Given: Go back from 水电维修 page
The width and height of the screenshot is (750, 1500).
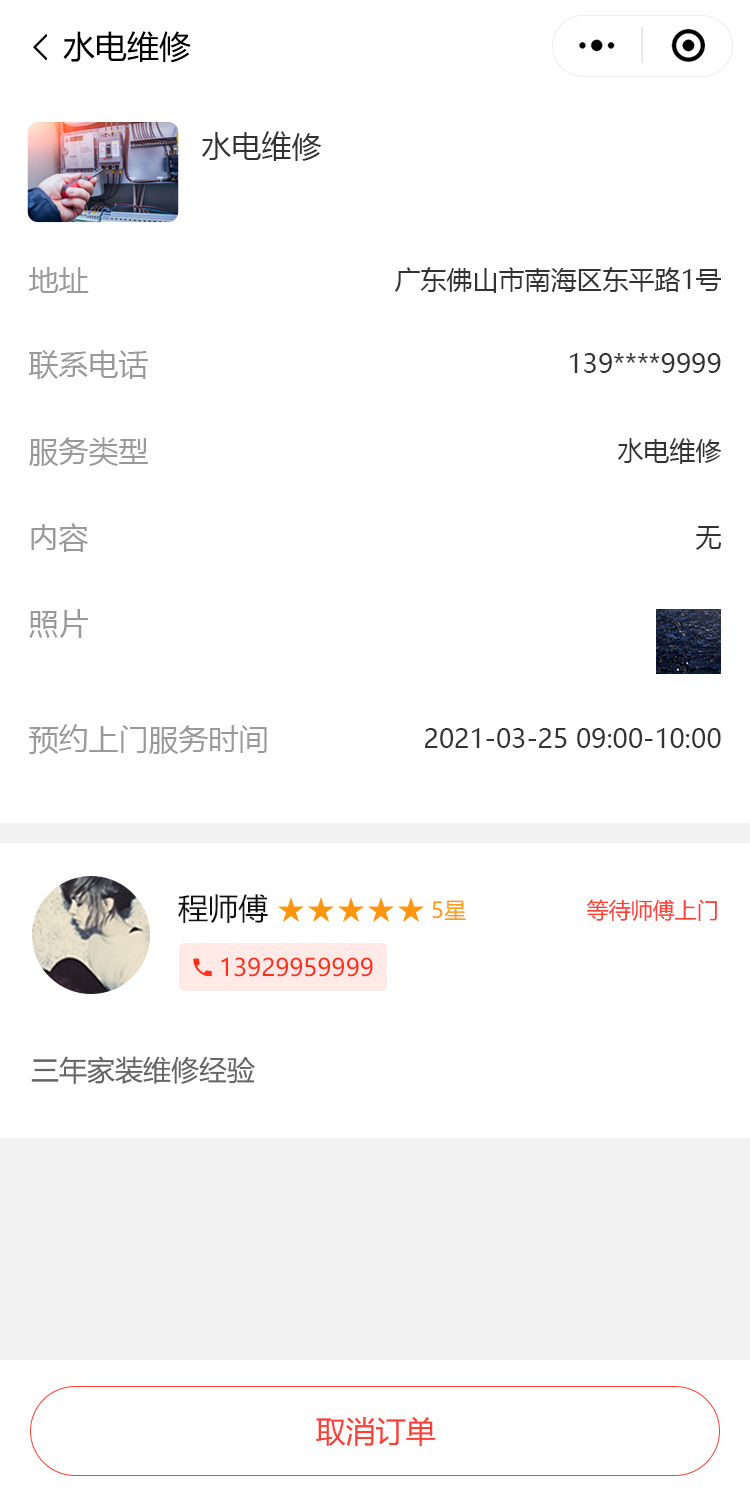Looking at the screenshot, I should point(40,47).
